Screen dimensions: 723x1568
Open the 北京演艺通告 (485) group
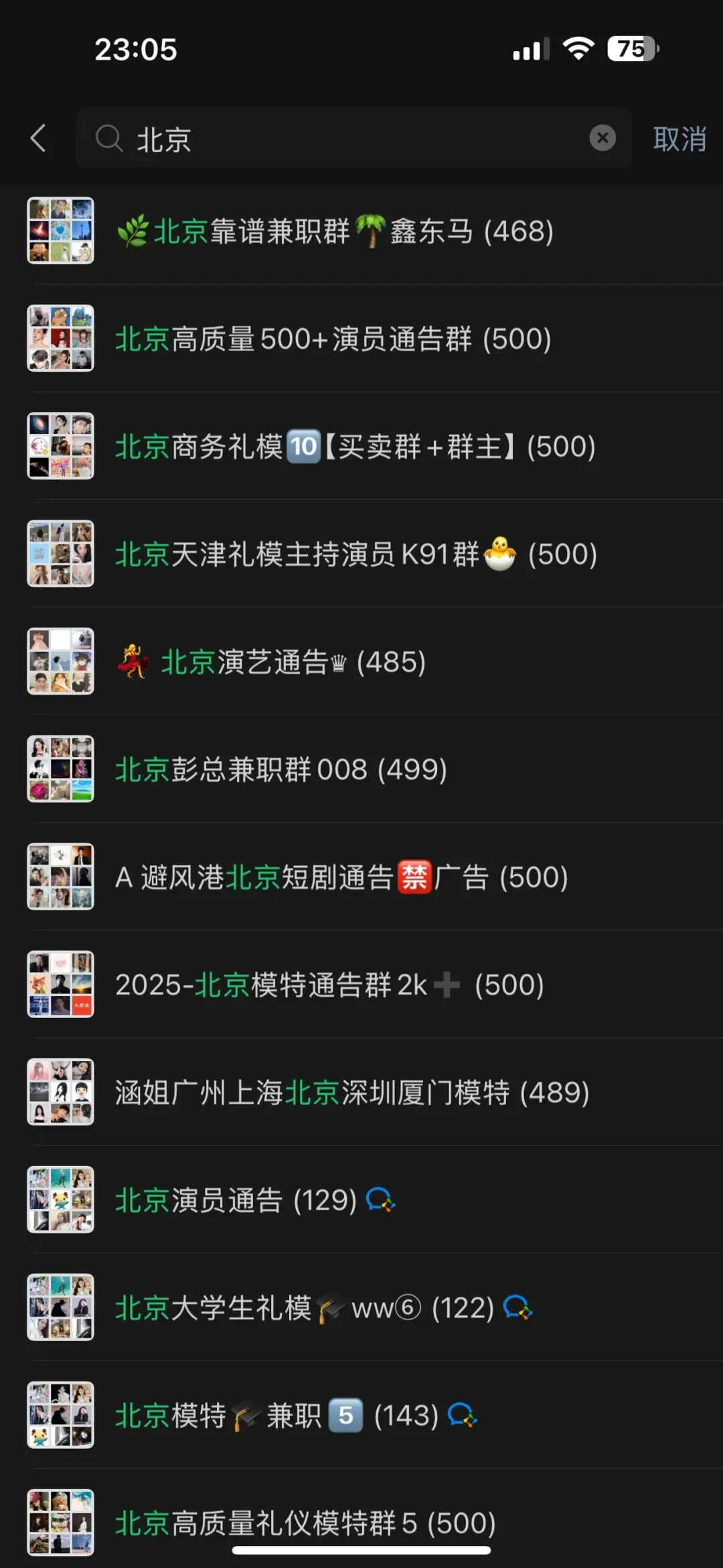coord(361,662)
